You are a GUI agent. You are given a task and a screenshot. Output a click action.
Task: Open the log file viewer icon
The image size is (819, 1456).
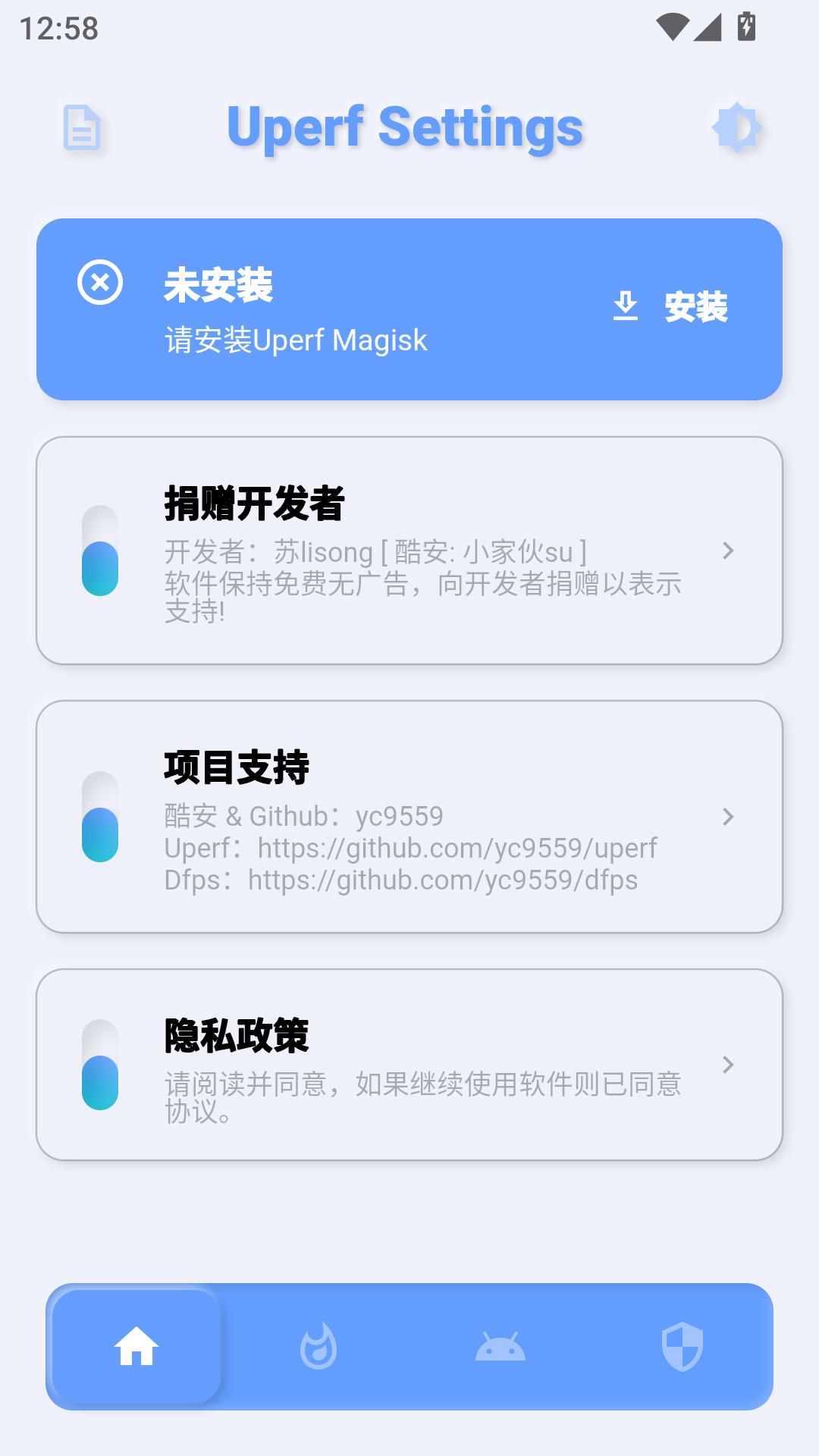(80, 127)
